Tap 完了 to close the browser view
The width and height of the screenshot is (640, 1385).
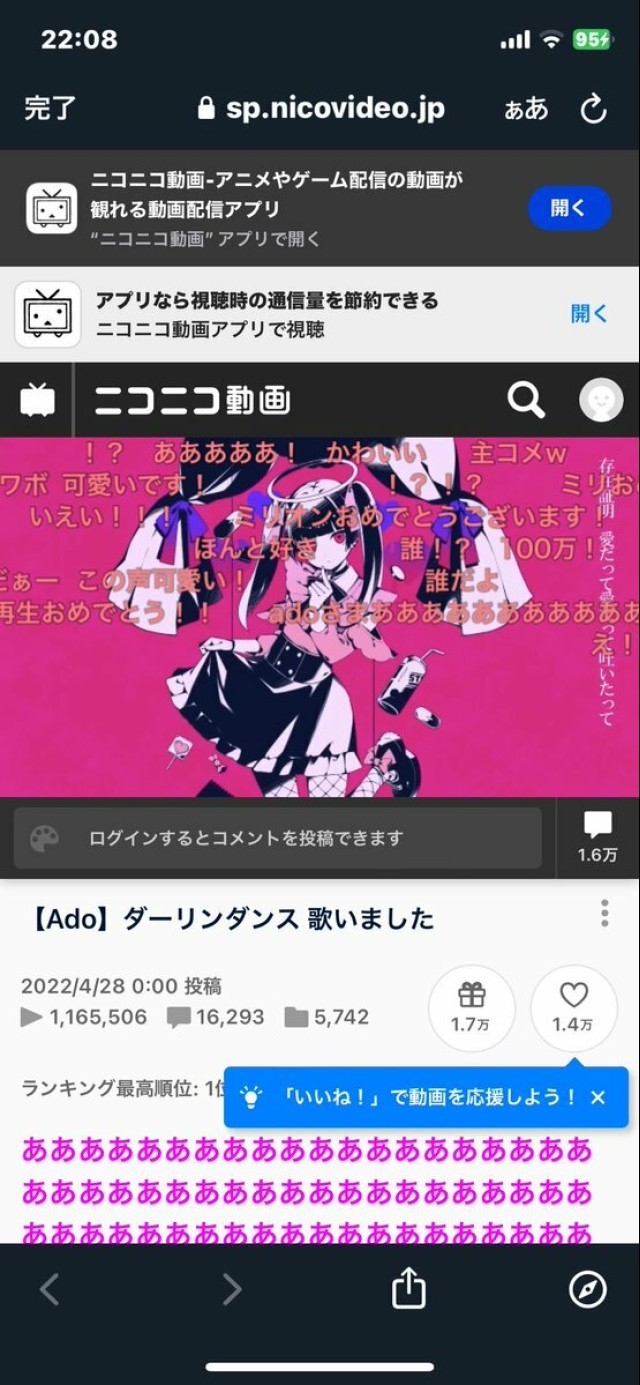(x=50, y=108)
